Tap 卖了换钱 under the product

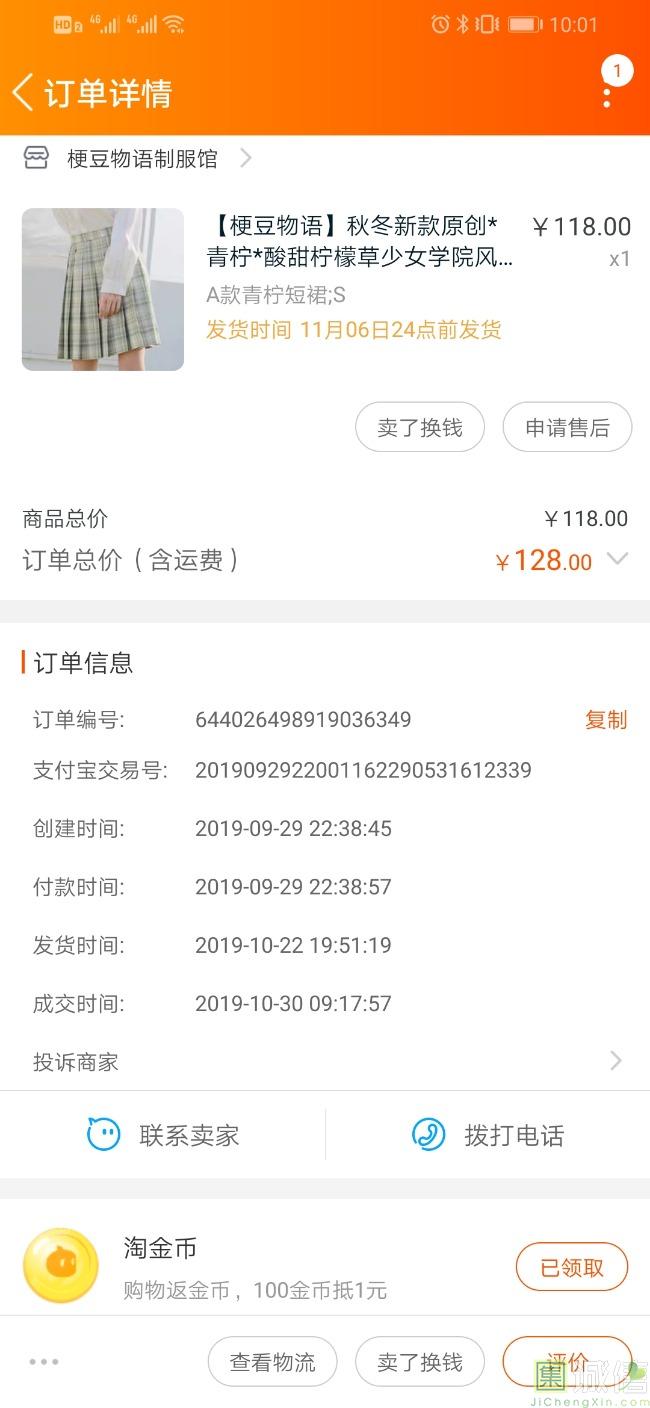click(x=420, y=428)
